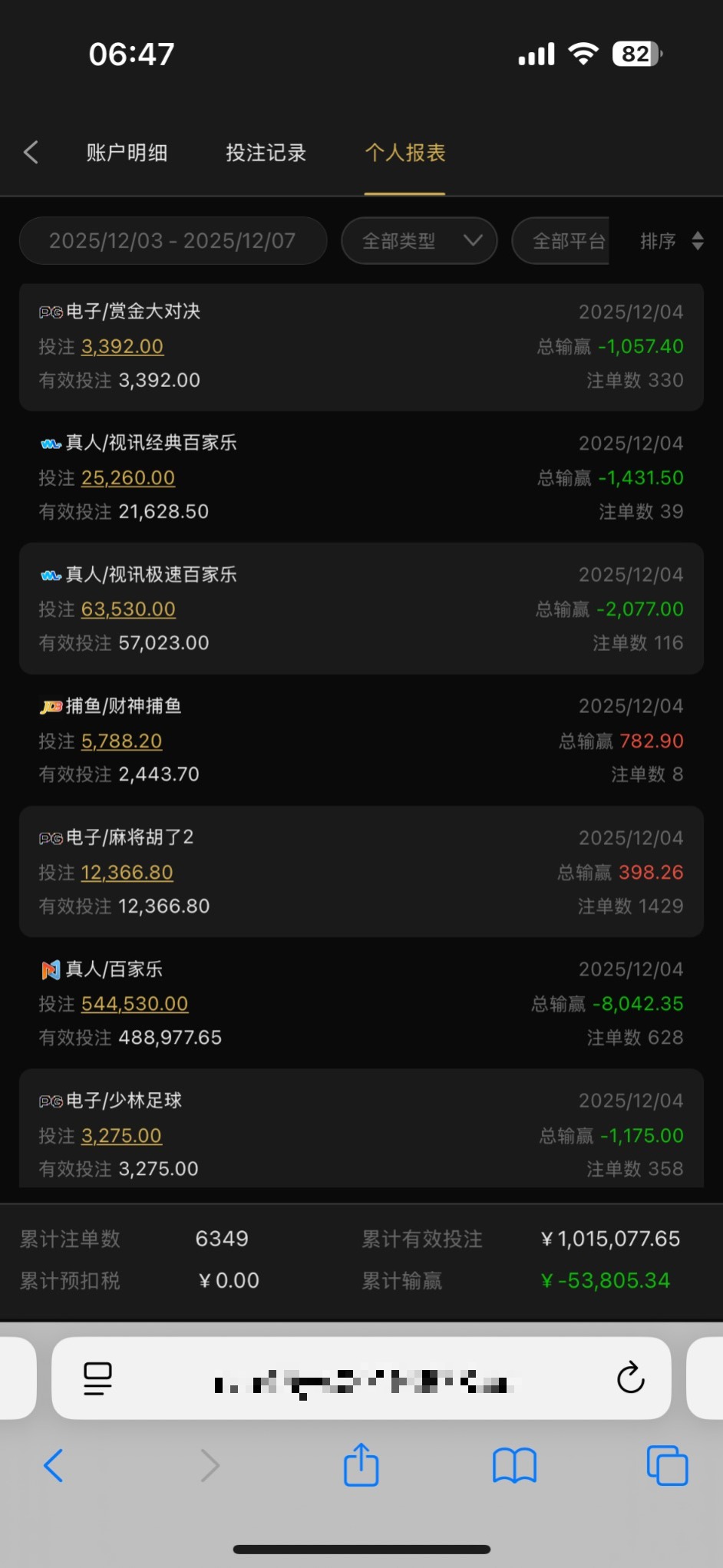
Task: Toggle the 排序 sort order
Action: 672,241
